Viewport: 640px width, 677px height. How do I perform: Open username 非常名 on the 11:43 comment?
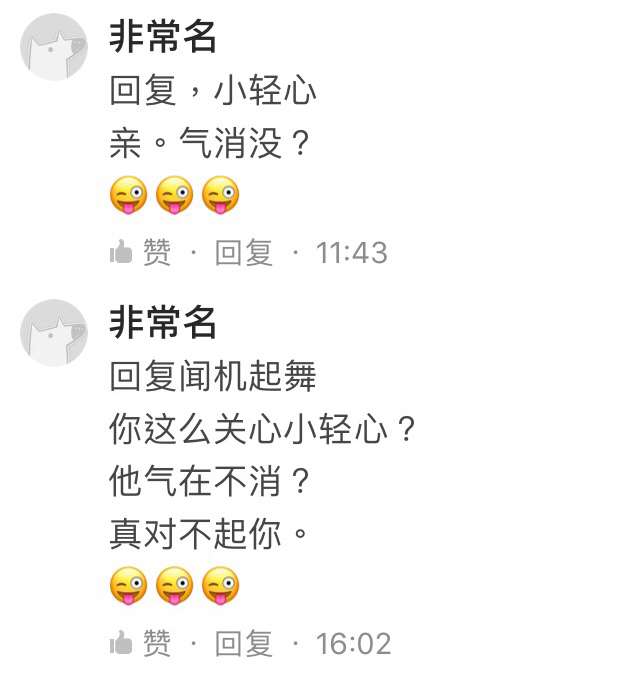tap(163, 37)
